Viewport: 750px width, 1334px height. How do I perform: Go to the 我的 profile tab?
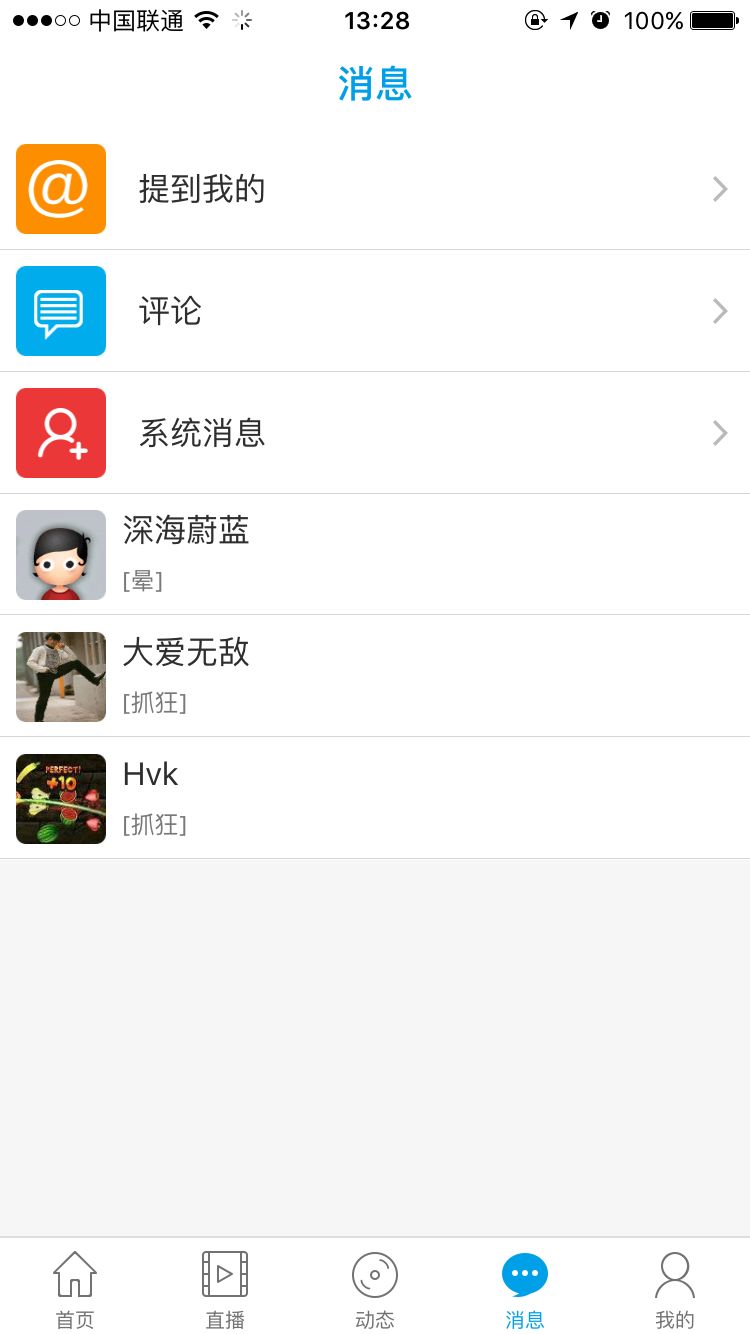click(x=675, y=1289)
